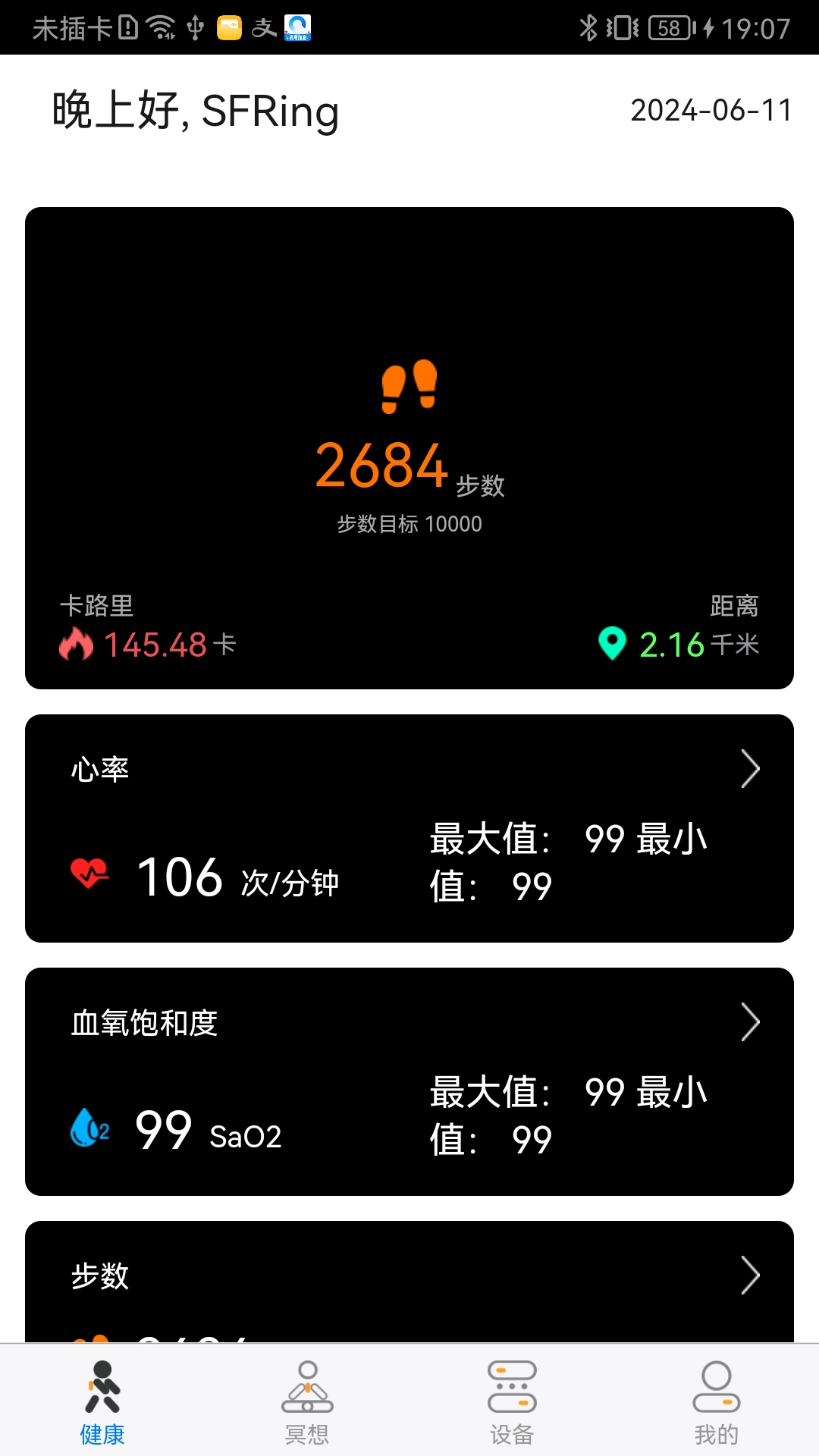Switch to the 设备 device tab
The width and height of the screenshot is (819, 1456).
(512, 1401)
